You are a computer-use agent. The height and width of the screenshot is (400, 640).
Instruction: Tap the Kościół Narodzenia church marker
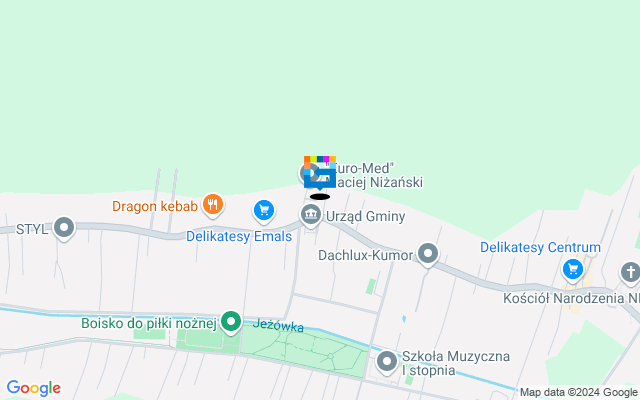point(630,272)
